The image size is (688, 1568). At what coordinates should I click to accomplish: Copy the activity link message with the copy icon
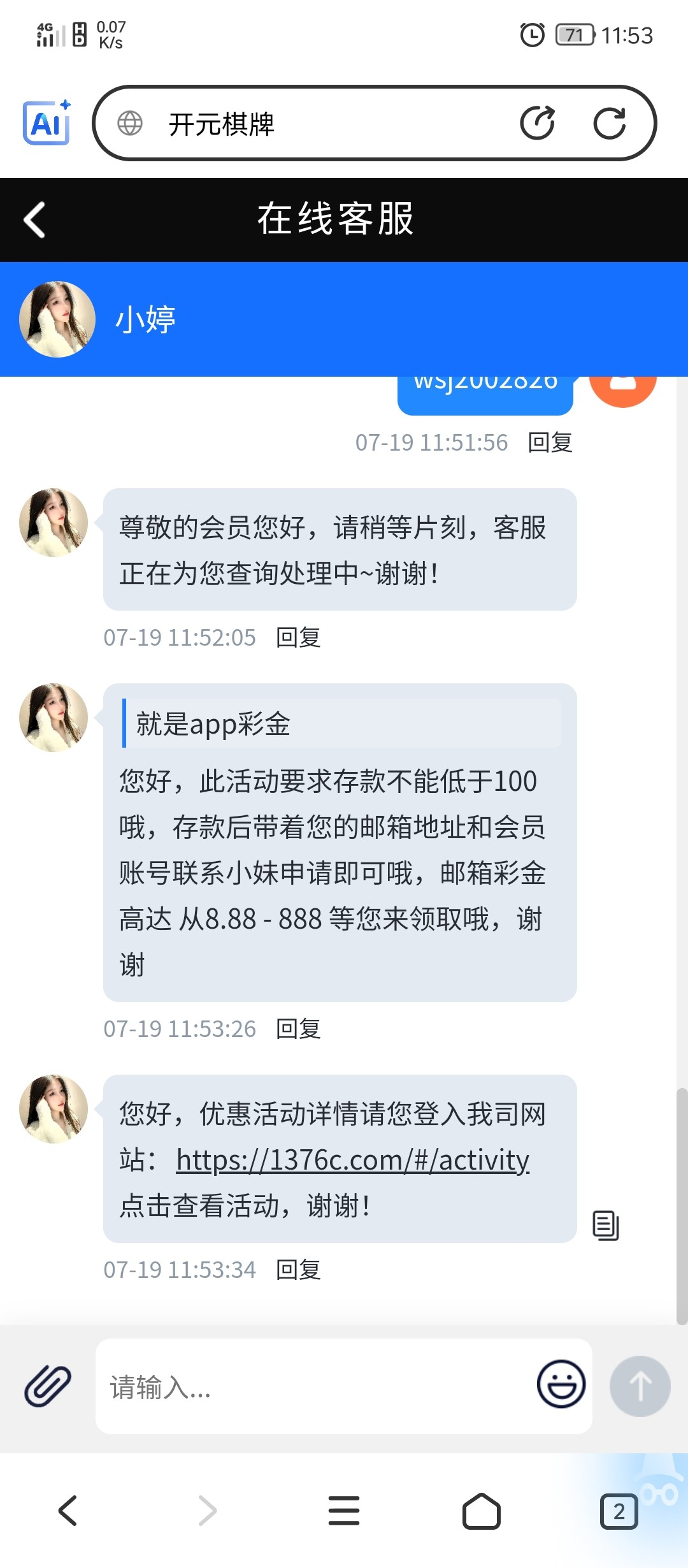(x=605, y=1225)
